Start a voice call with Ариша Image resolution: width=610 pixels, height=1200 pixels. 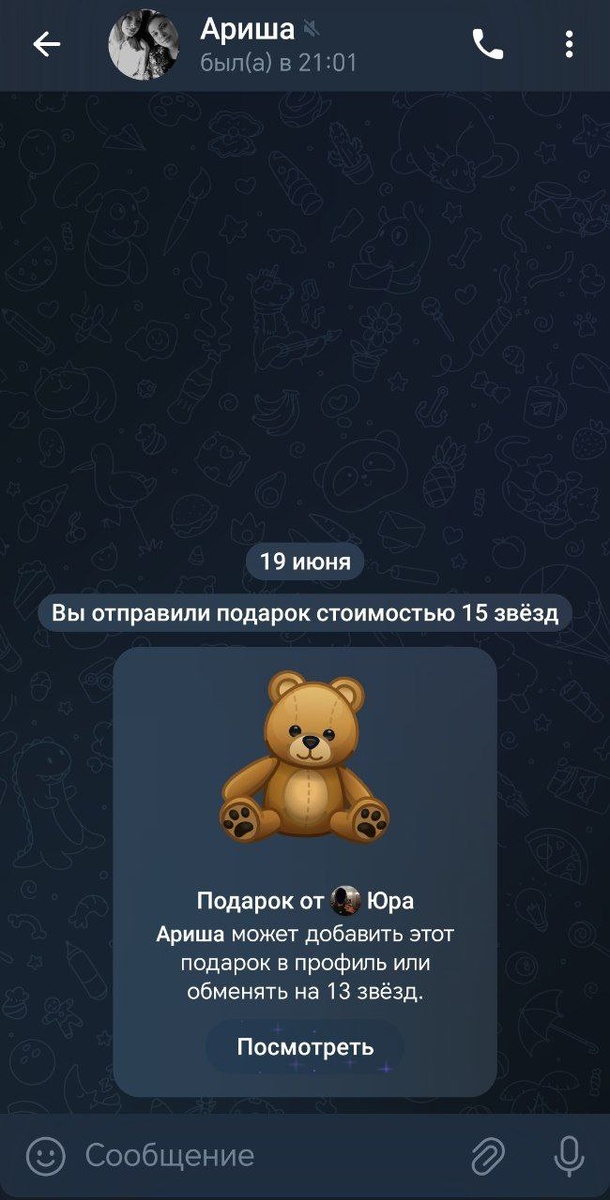[x=488, y=45]
